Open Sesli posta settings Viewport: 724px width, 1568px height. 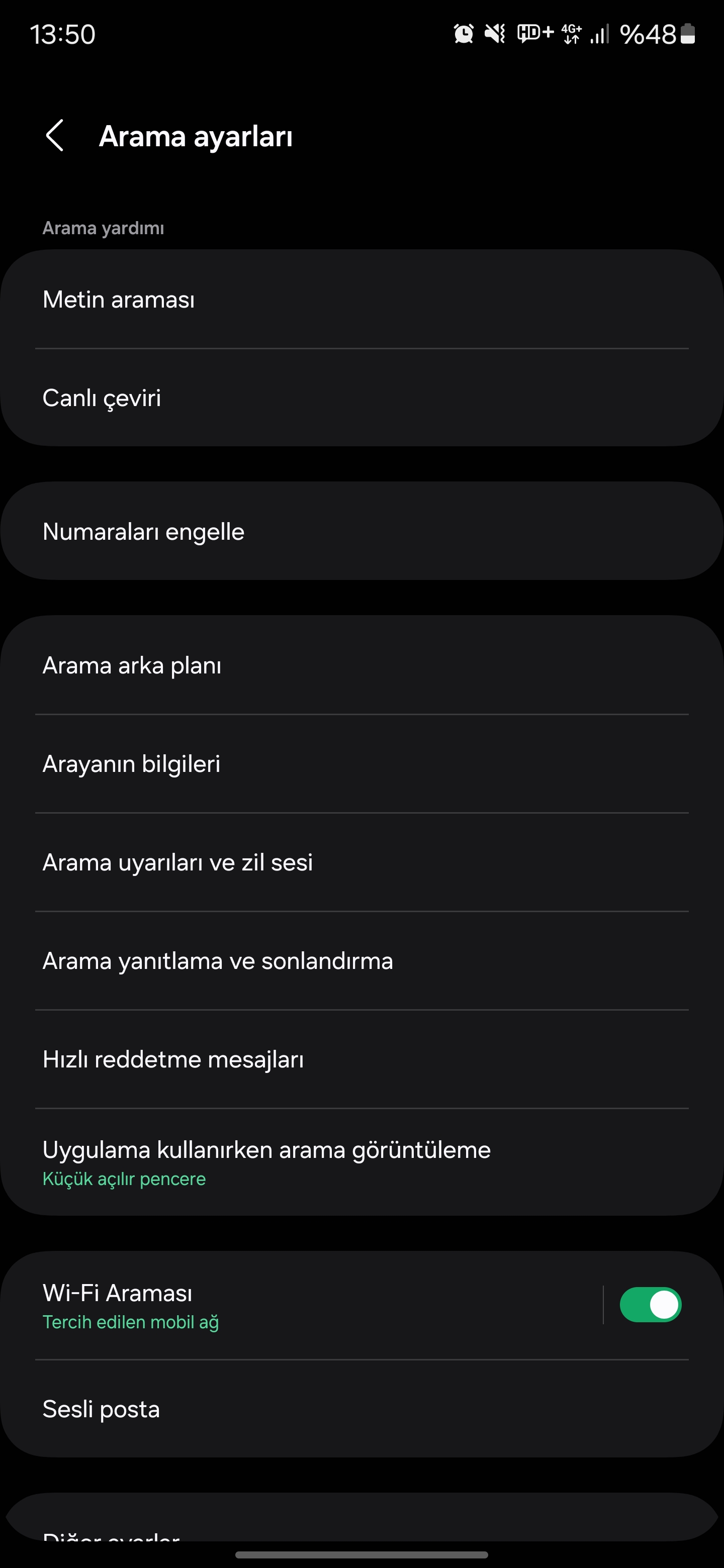(x=361, y=1409)
